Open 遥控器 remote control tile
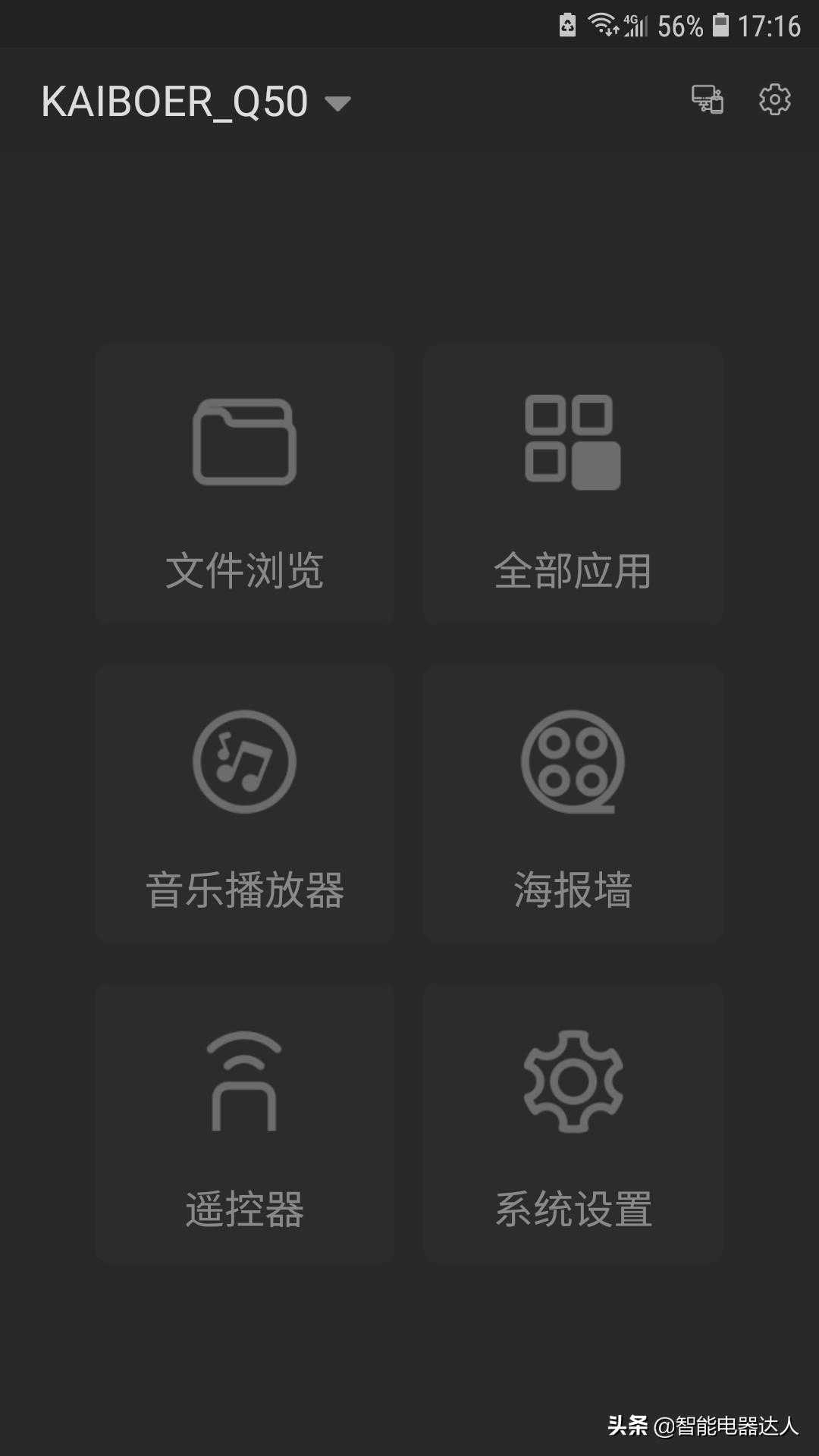 point(244,1122)
